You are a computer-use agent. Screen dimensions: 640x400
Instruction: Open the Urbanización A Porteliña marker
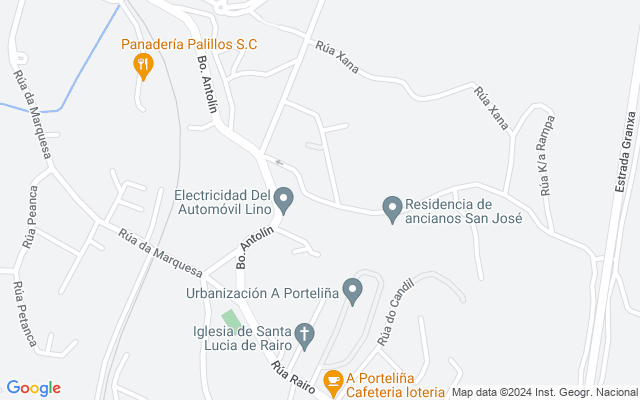[352, 291]
